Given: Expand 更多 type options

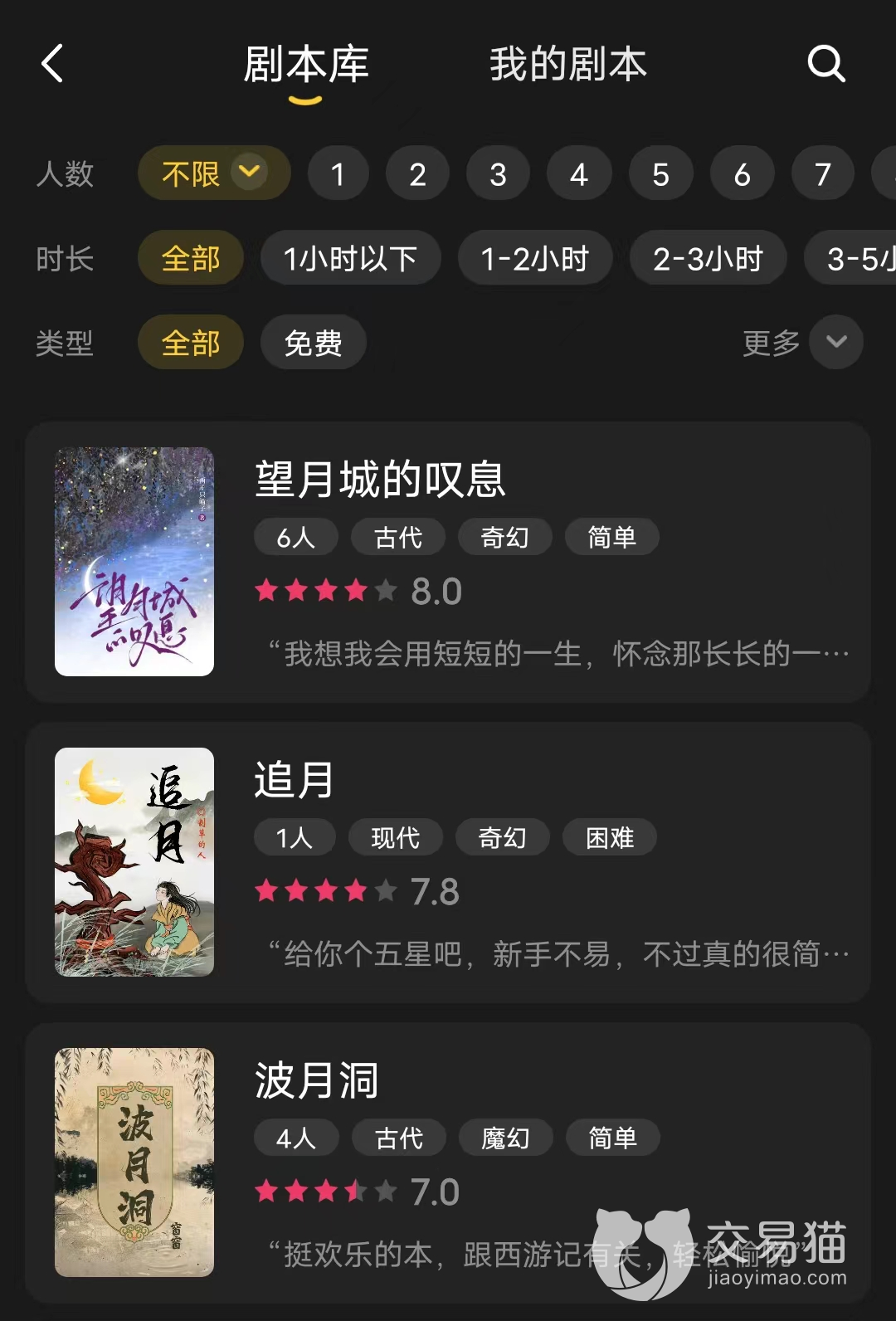Looking at the screenshot, I should (802, 343).
